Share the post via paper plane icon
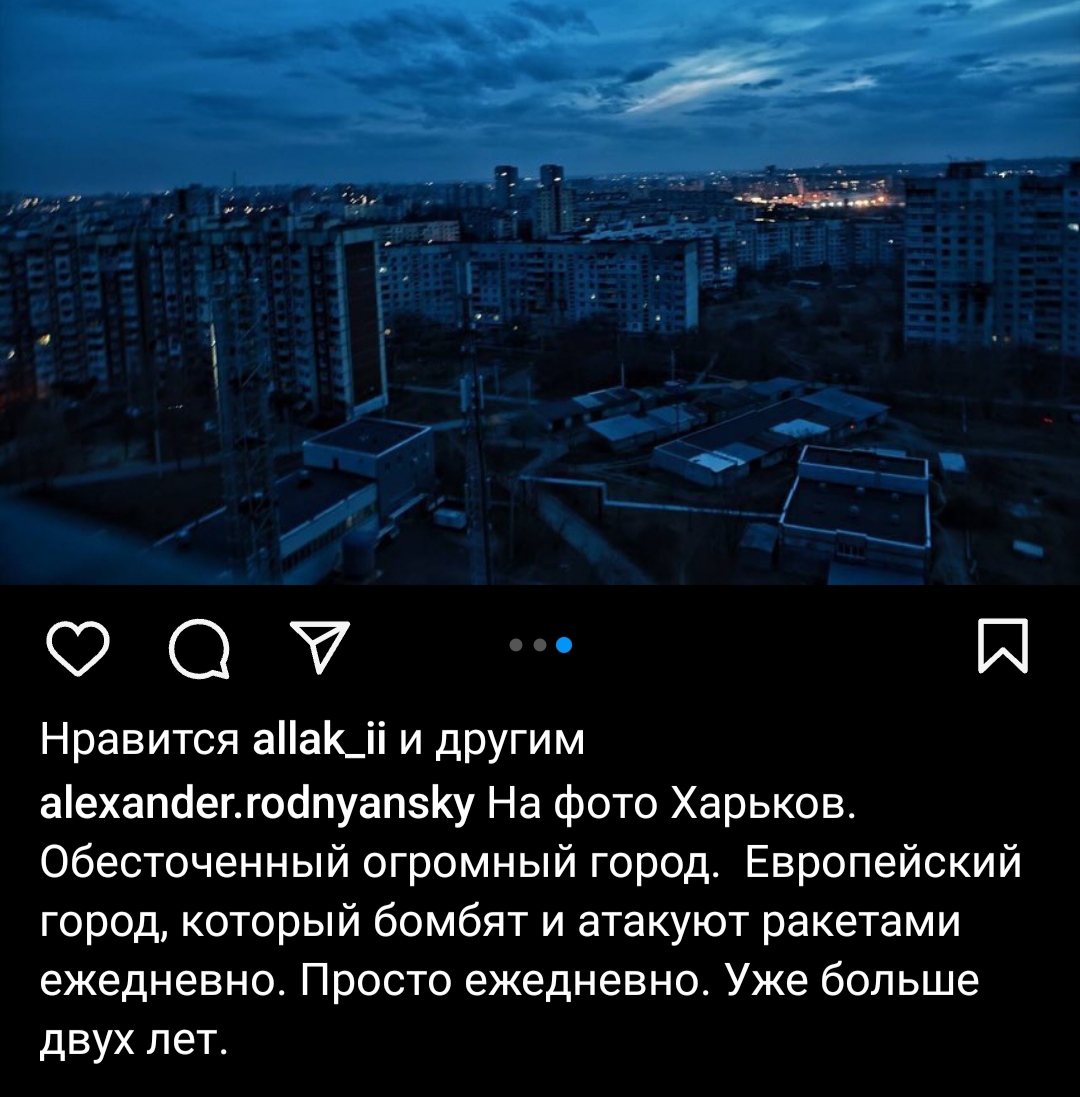1080x1097 pixels. [319, 645]
